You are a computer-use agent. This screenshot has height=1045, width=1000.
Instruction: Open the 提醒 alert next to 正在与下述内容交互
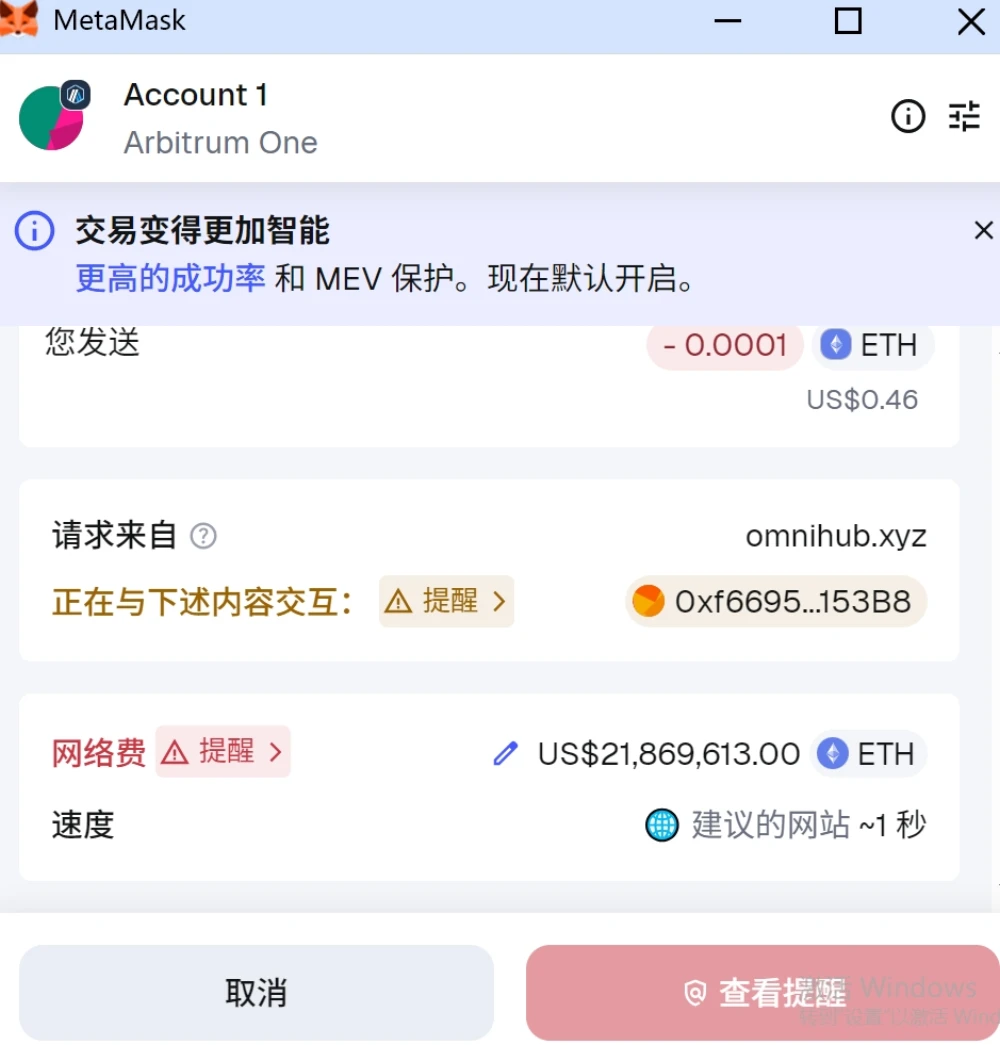coord(446,601)
